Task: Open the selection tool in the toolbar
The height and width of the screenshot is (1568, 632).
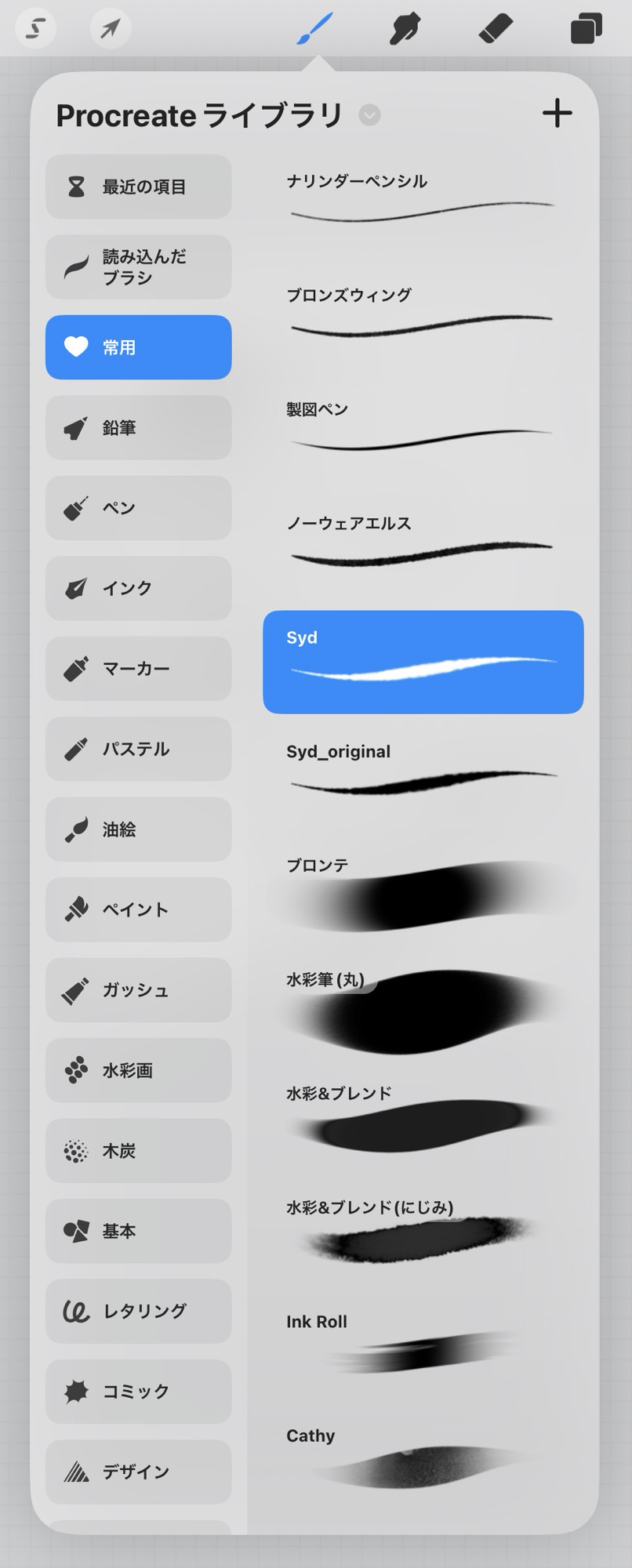Action: pyautogui.click(x=35, y=29)
